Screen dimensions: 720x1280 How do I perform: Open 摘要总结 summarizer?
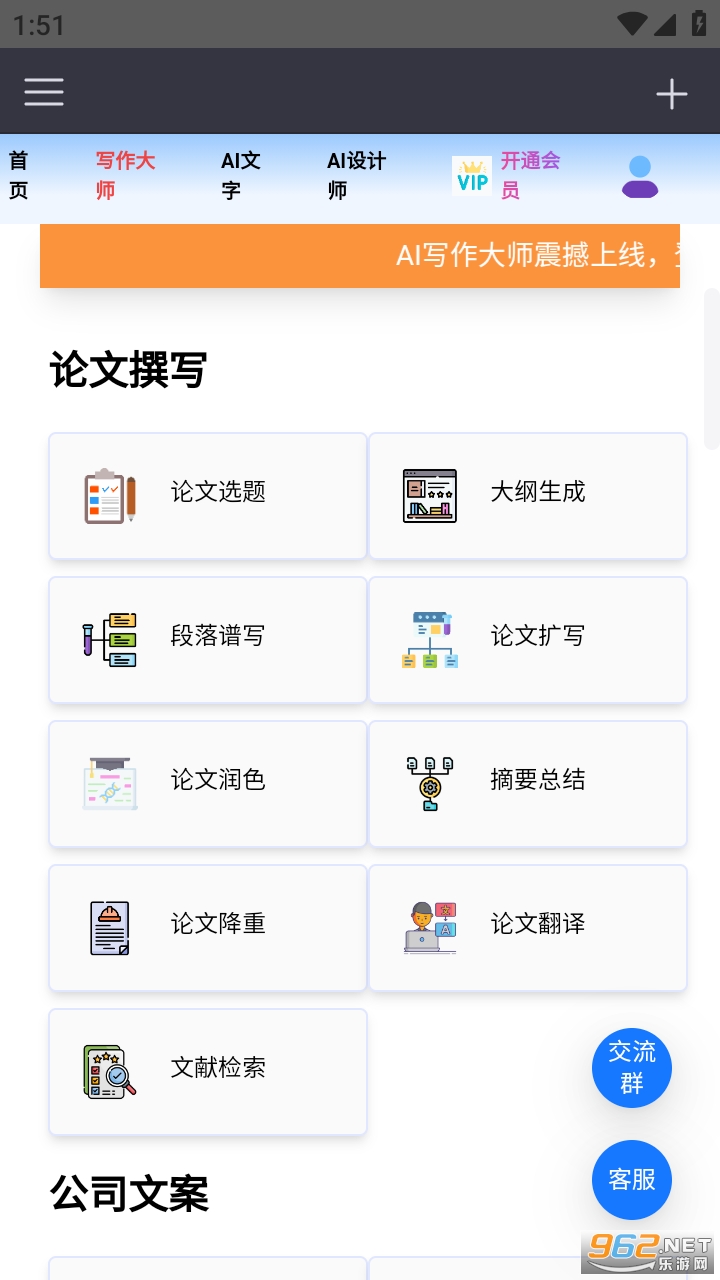(x=528, y=784)
